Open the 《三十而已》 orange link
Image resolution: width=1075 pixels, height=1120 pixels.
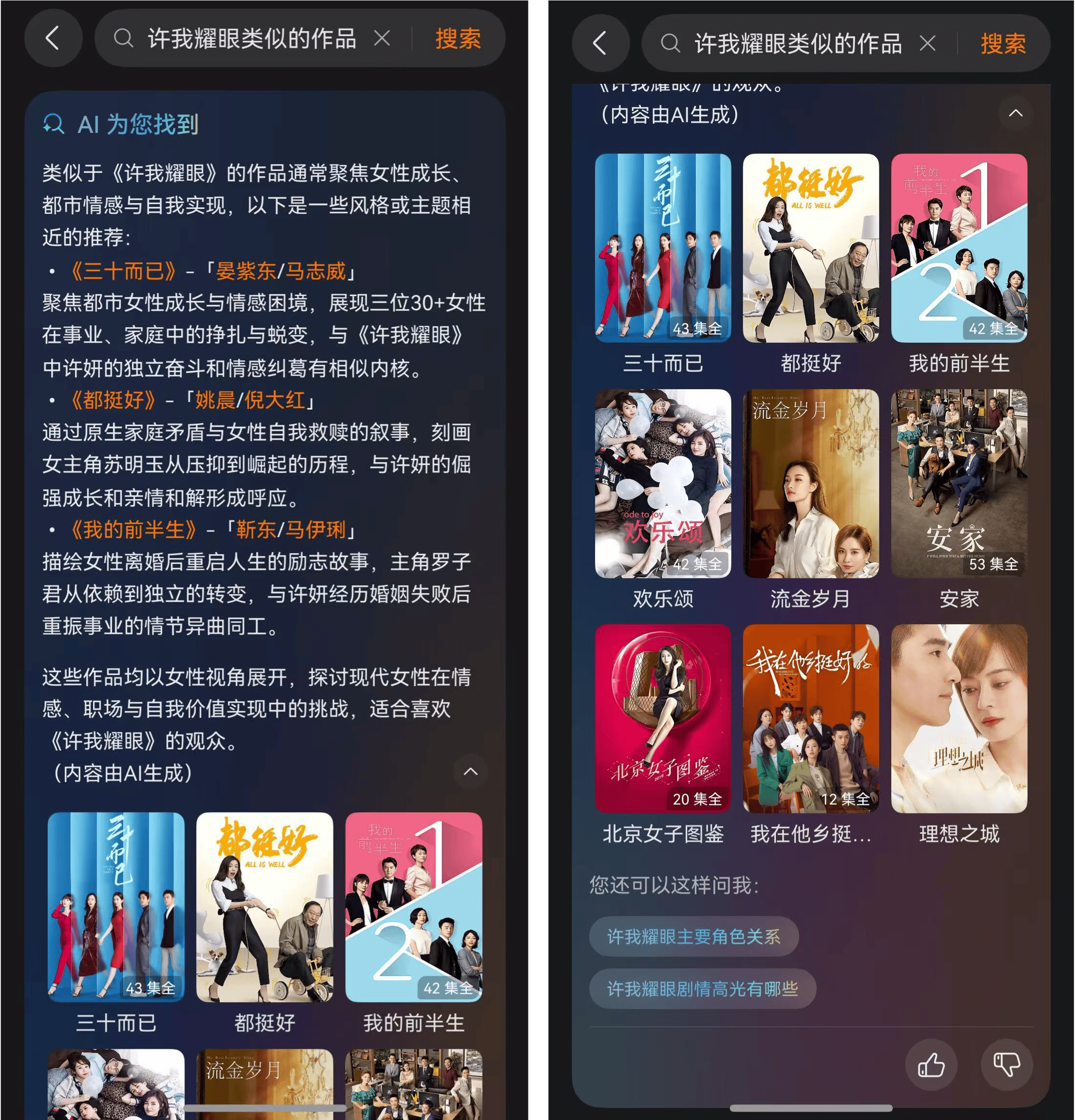[123, 271]
